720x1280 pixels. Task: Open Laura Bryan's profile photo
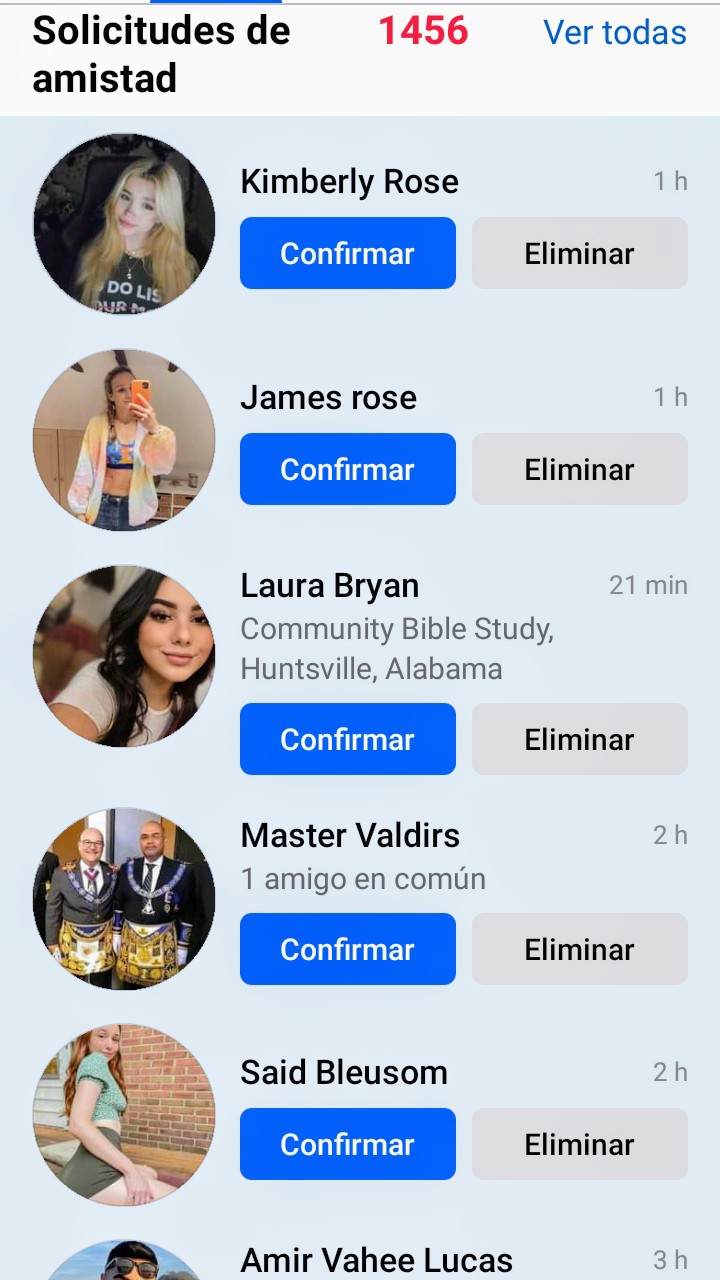[124, 656]
